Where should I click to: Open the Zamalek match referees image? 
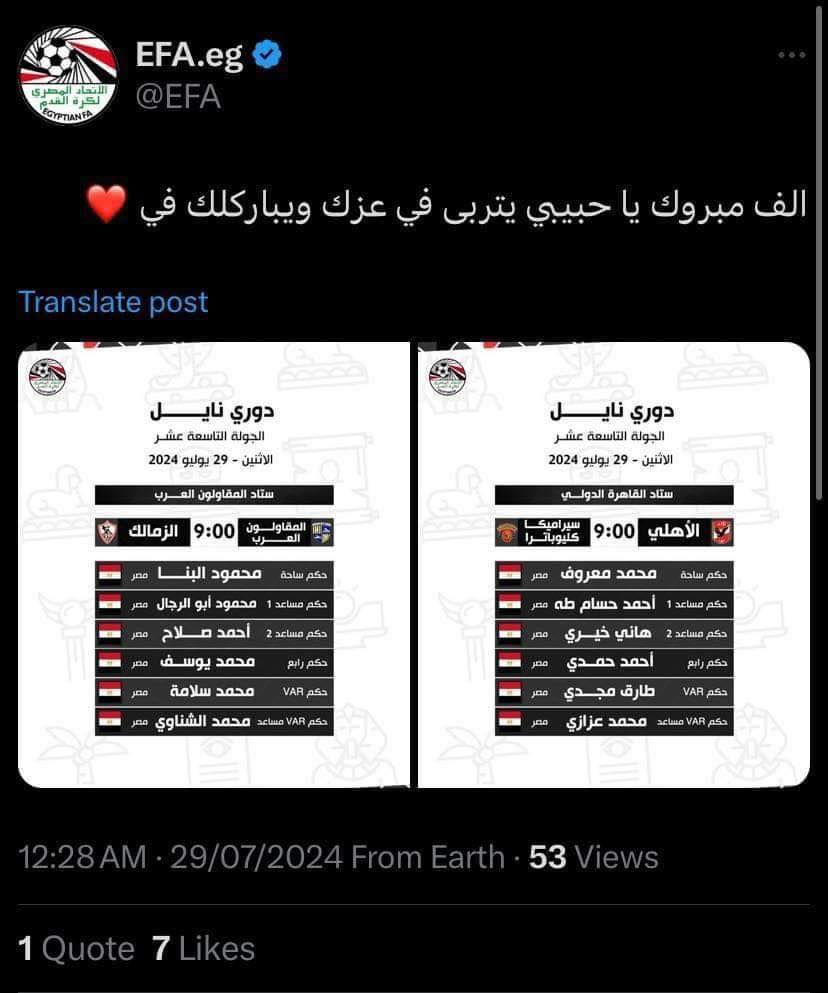[214, 565]
